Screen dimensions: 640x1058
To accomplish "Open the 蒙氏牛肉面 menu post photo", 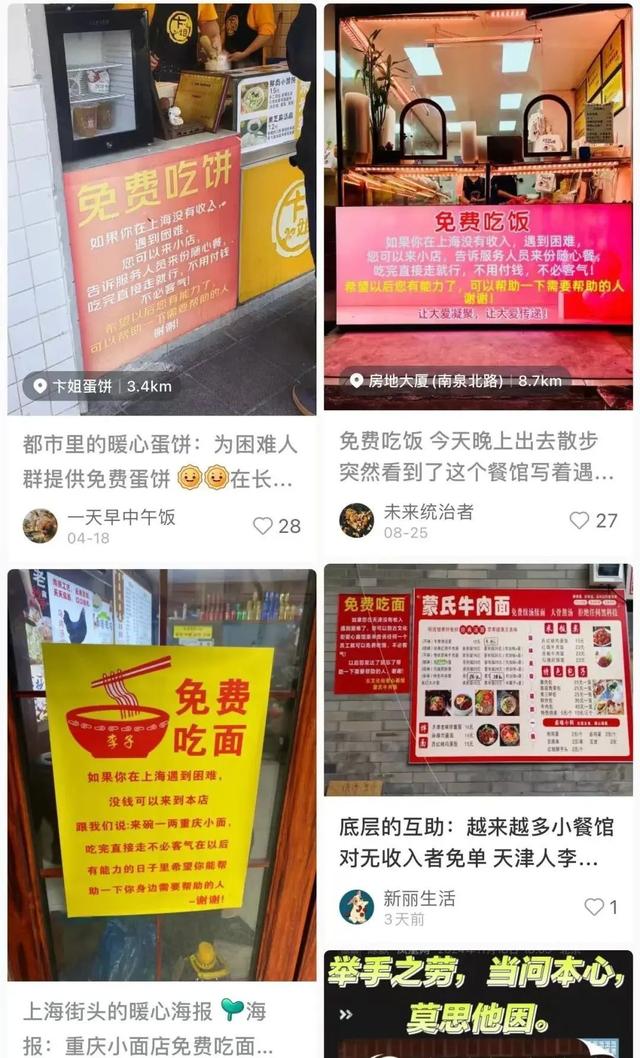I will tap(478, 680).
